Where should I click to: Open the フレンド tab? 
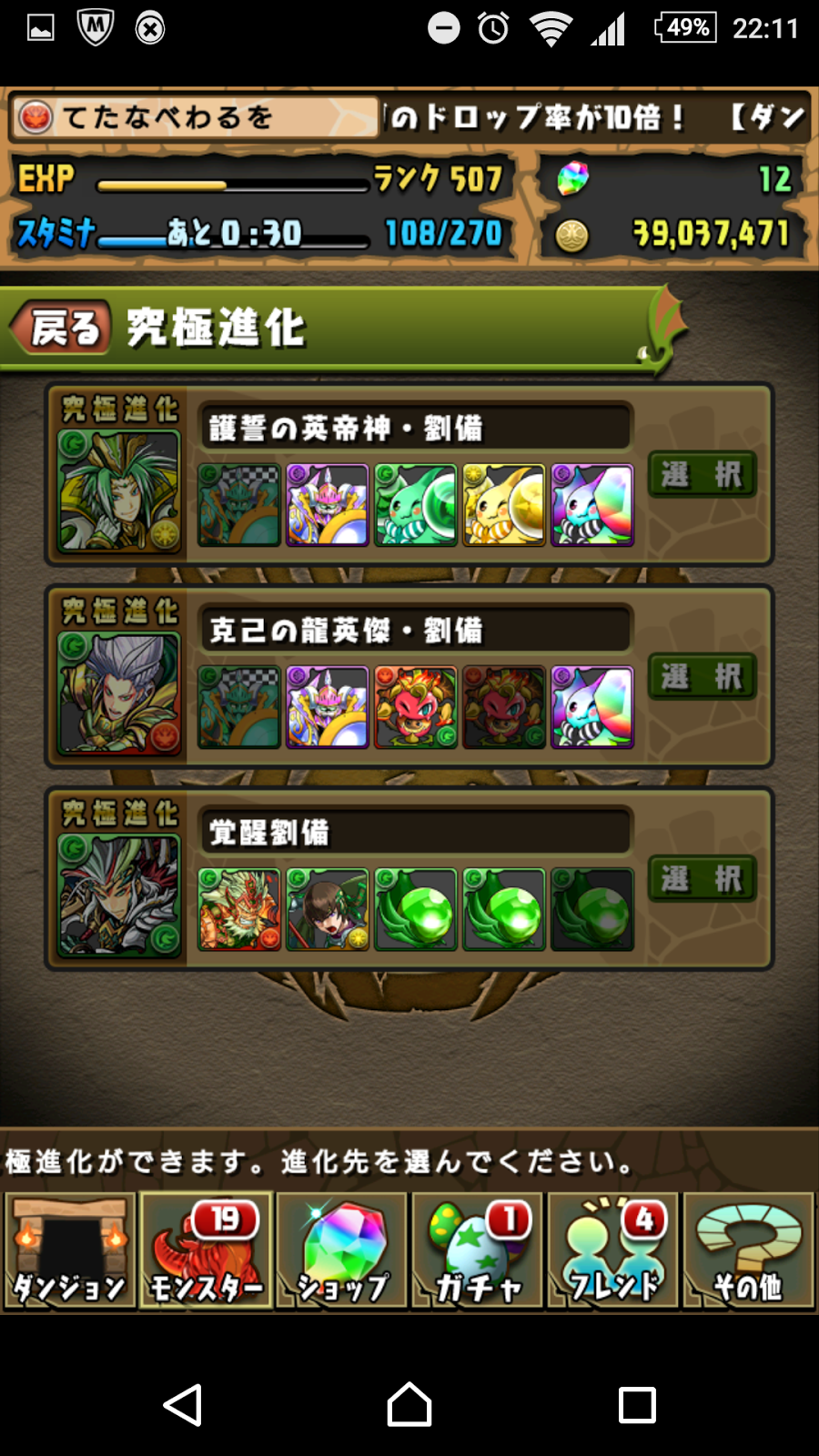(613, 1250)
